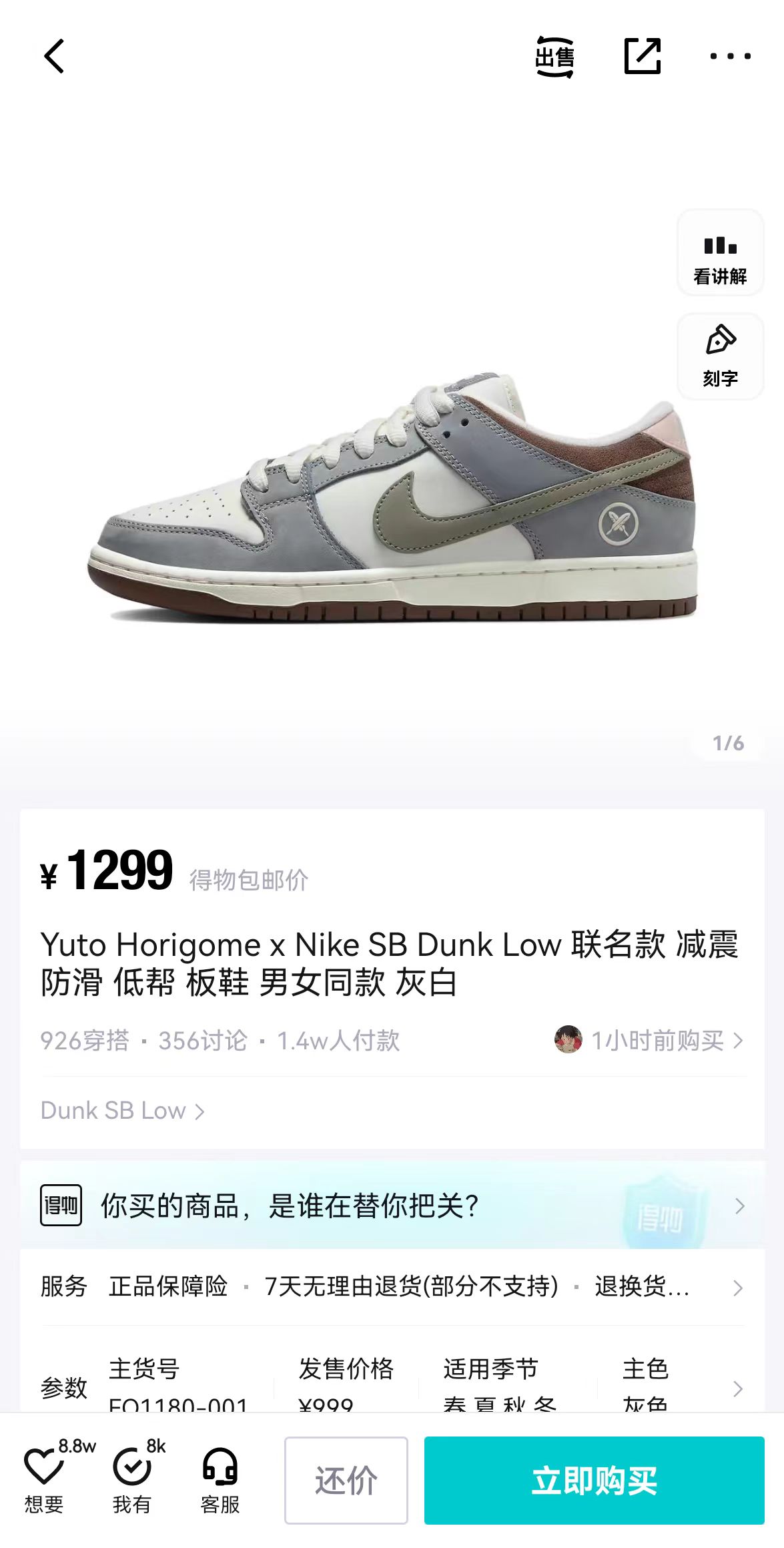Open the three-dot overflow menu

click(731, 57)
